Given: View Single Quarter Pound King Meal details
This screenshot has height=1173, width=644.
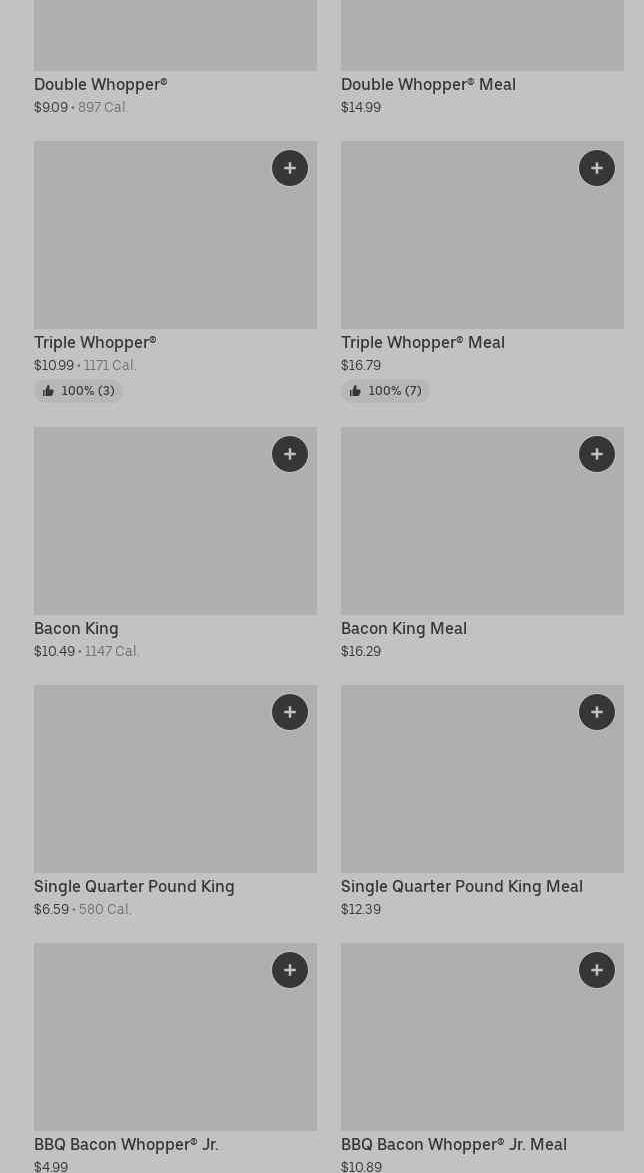Looking at the screenshot, I should point(461,886).
